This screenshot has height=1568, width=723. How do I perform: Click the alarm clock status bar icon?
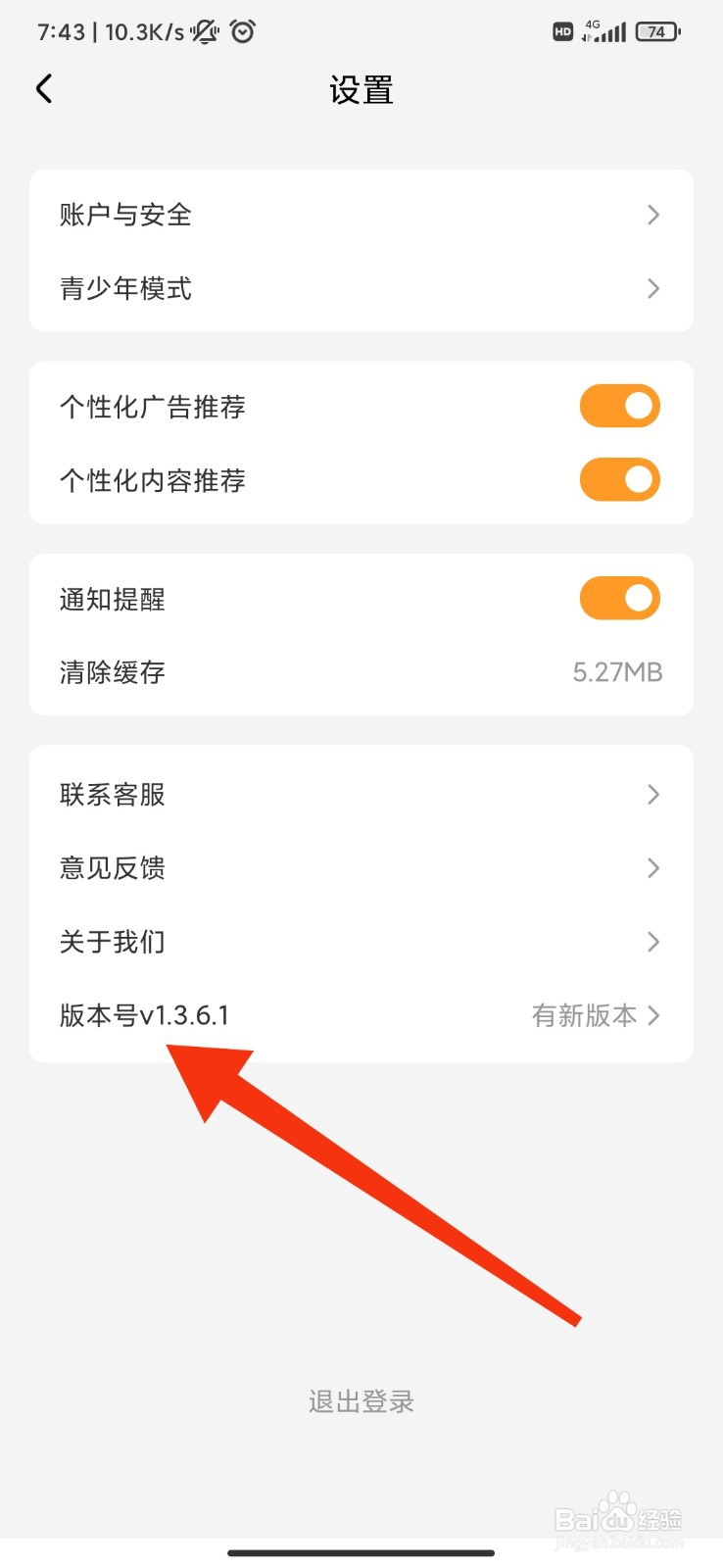(242, 31)
